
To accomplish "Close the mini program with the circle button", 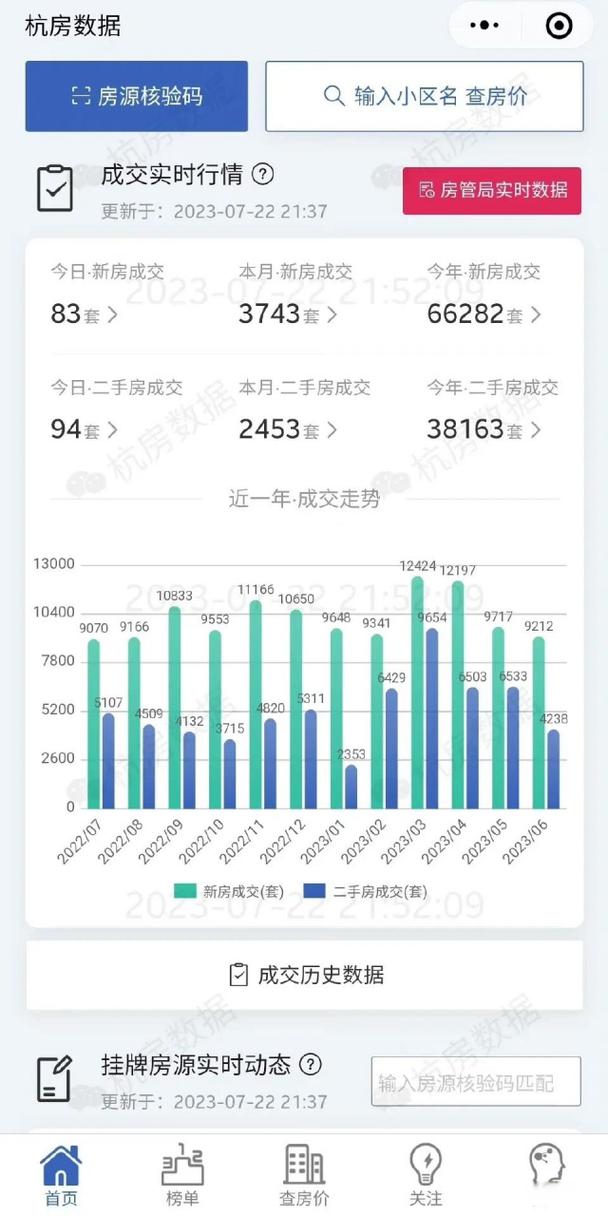I will click(x=560, y=26).
